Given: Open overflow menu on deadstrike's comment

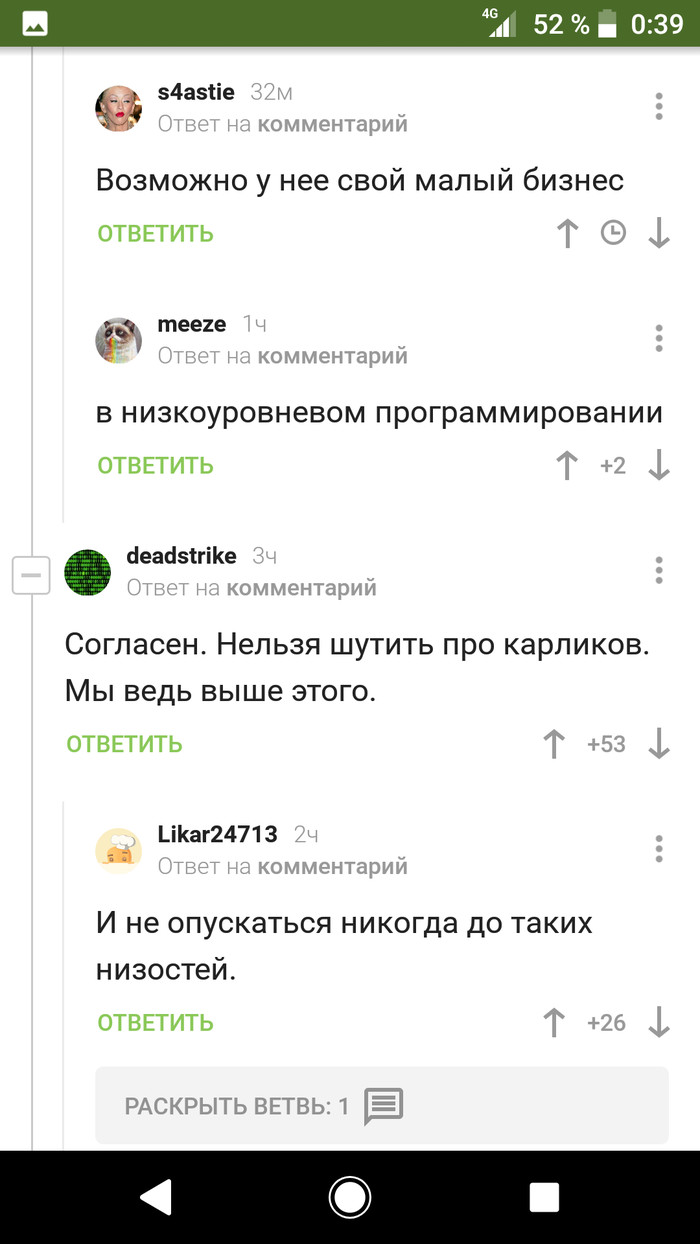Looking at the screenshot, I should tap(659, 570).
